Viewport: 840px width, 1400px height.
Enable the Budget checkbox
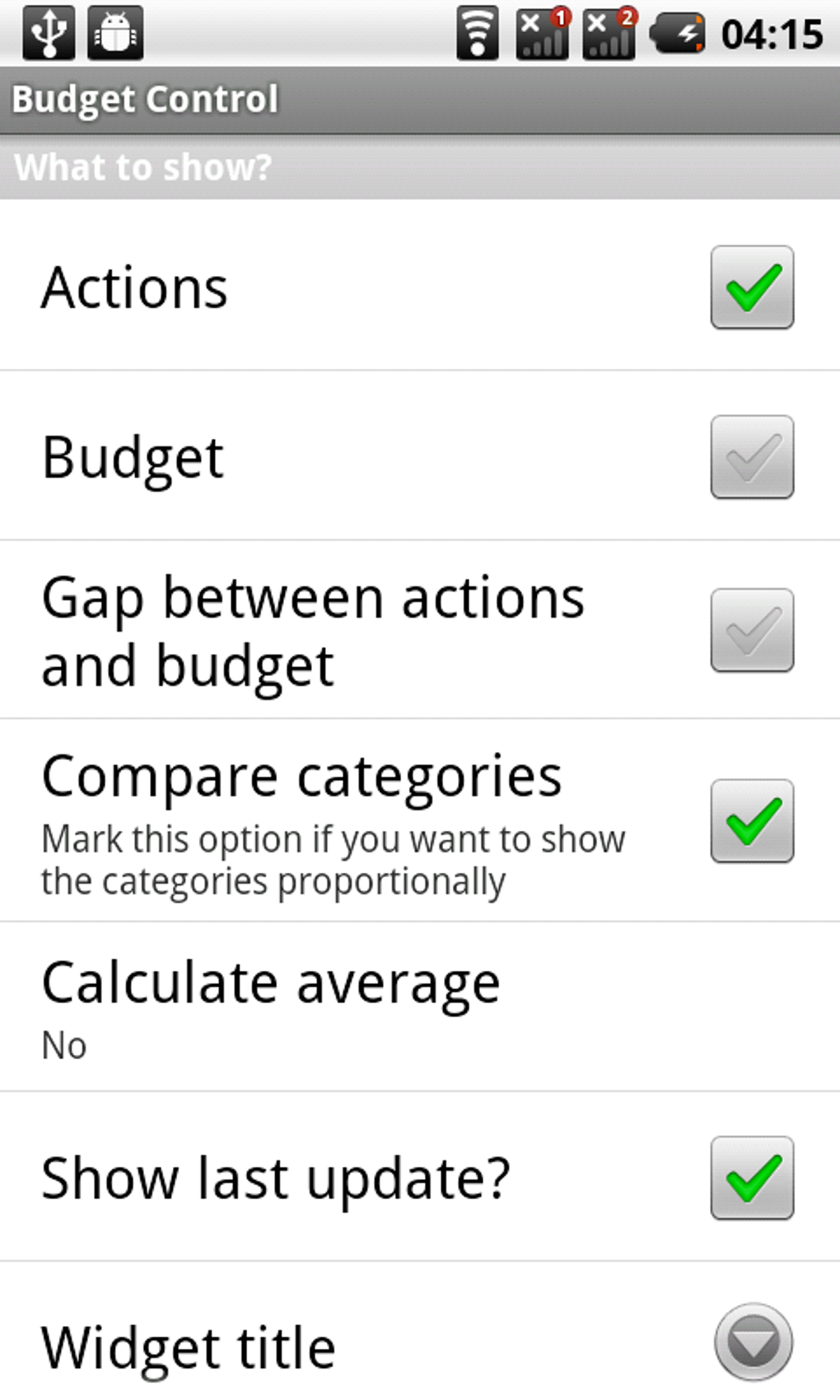click(752, 457)
